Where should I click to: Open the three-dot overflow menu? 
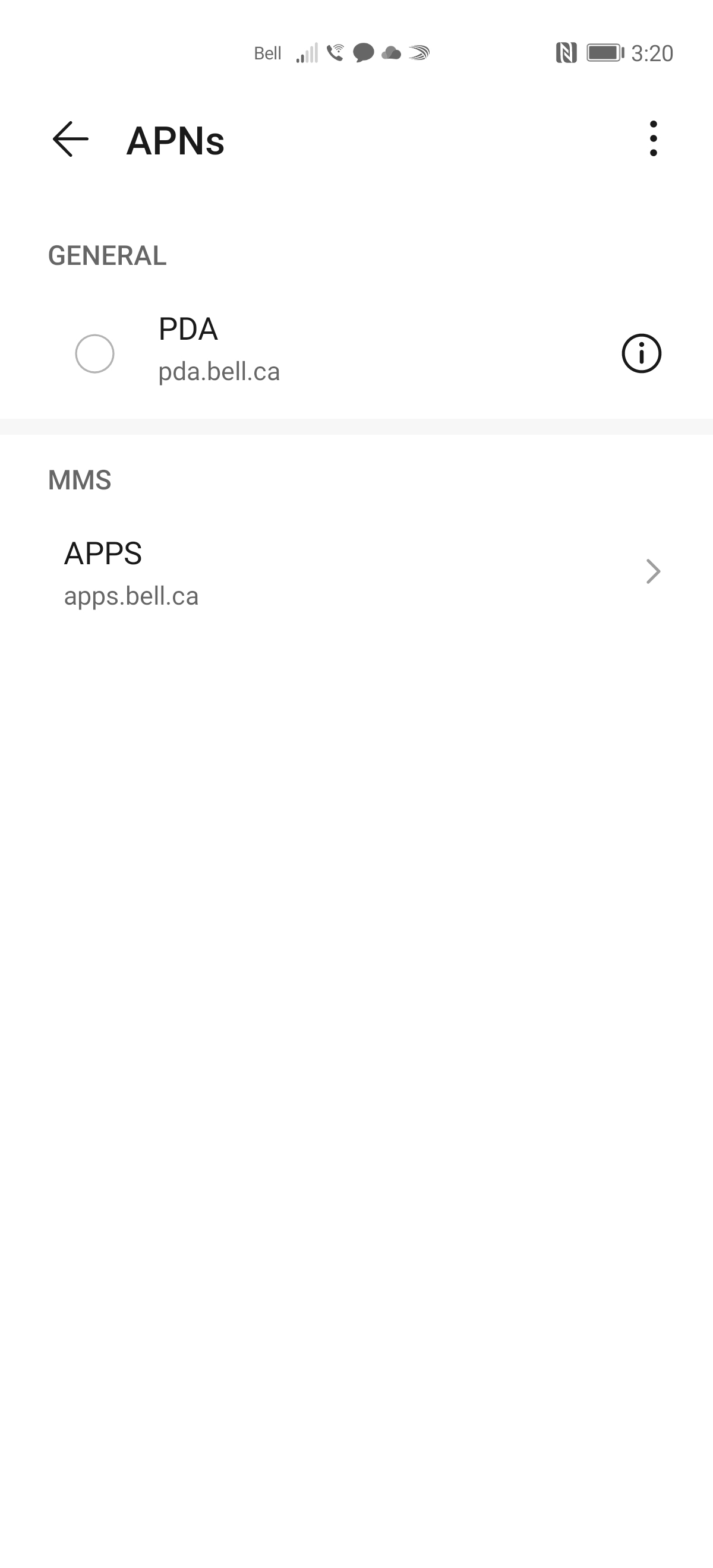(x=653, y=140)
